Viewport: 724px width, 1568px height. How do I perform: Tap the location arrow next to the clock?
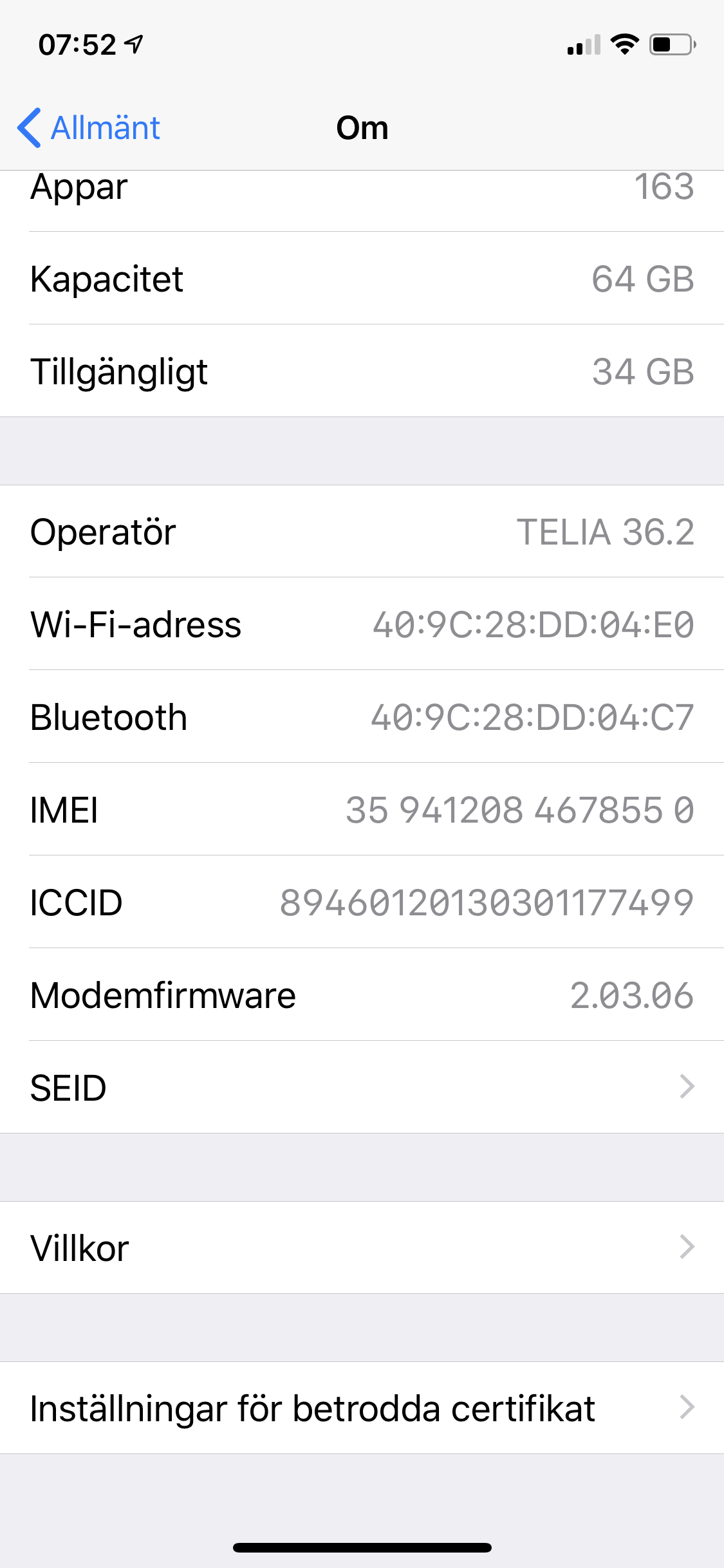(132, 42)
